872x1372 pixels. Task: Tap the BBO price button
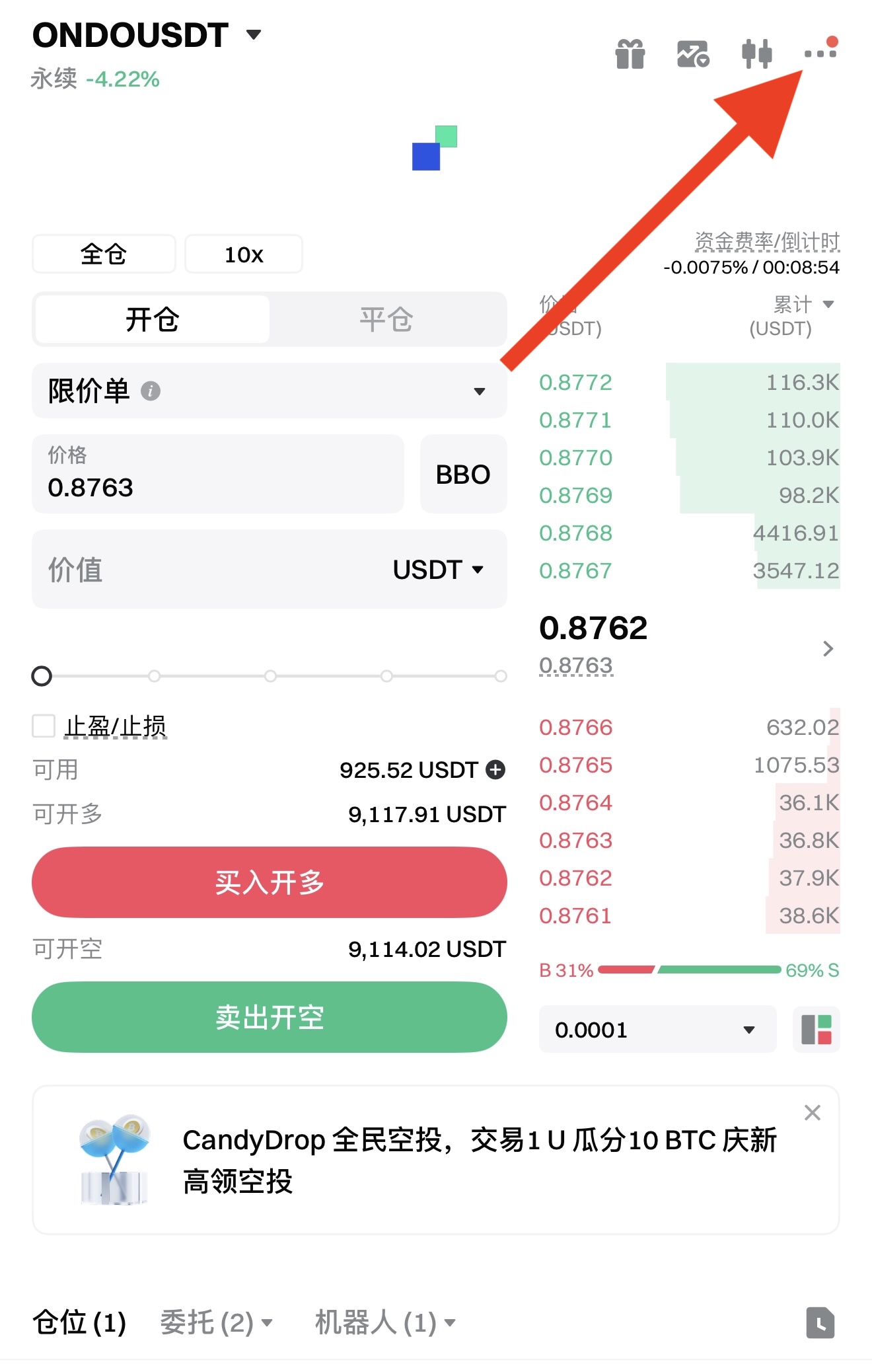[x=463, y=474]
